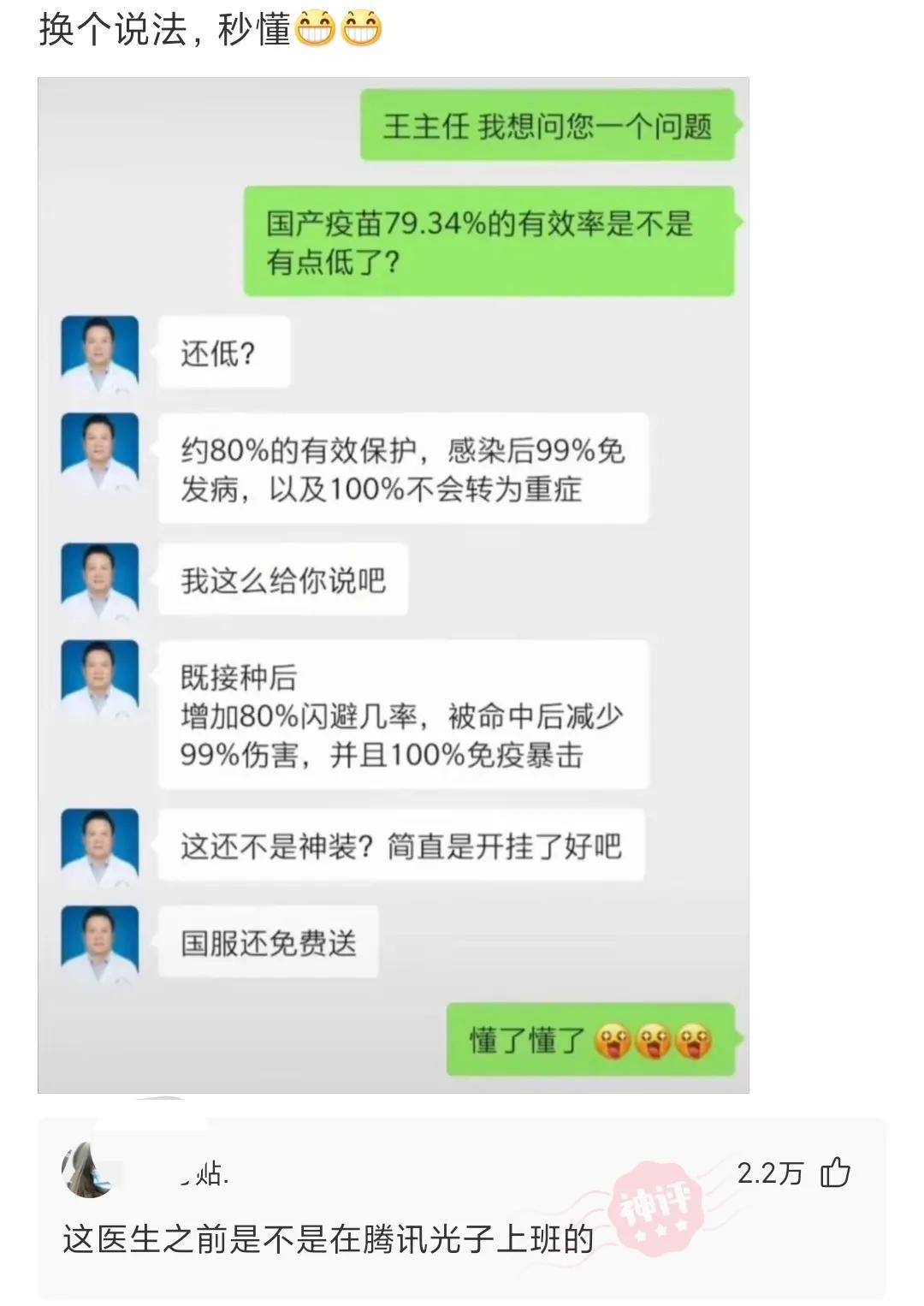Open the WeChat chat screenshot image
The height and width of the screenshot is (1306, 924).
(394, 585)
